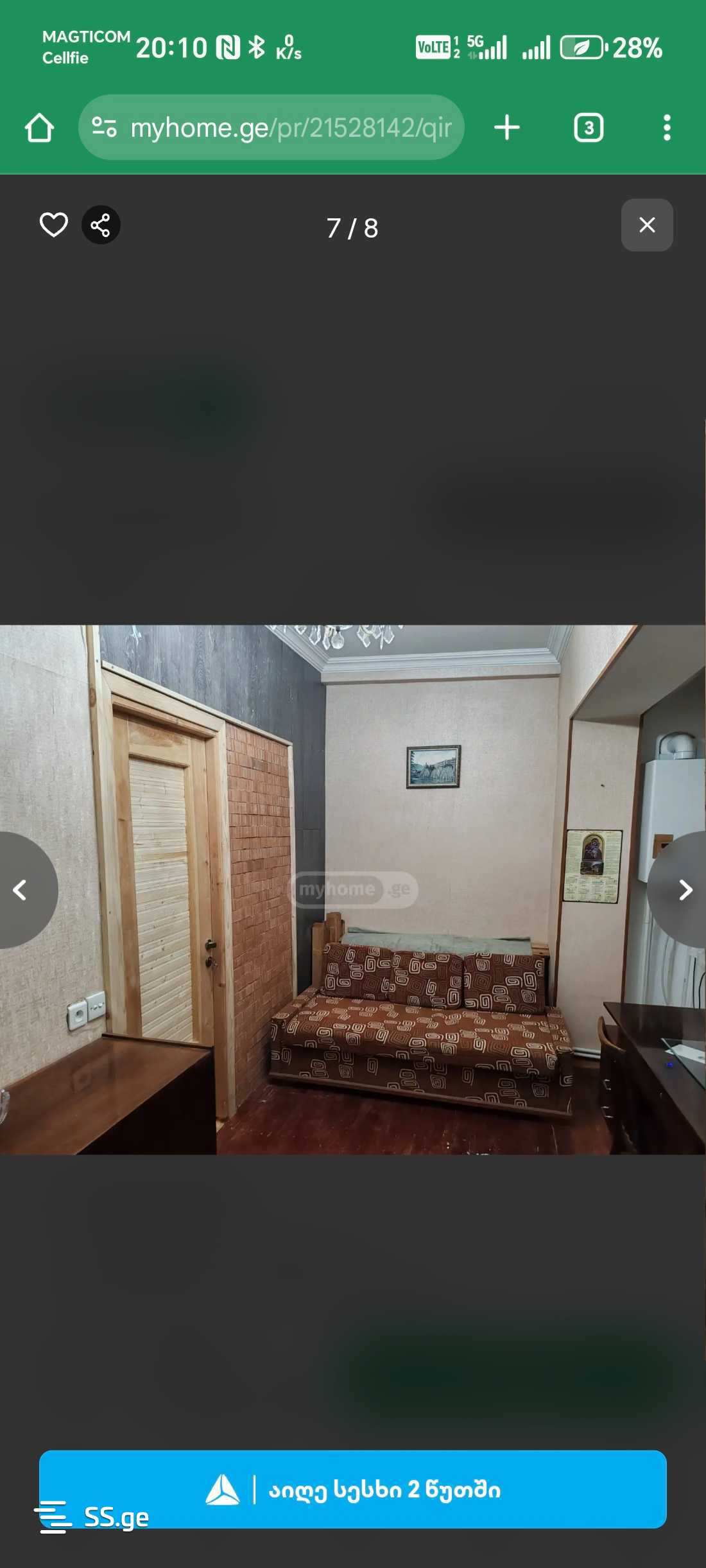View site settings icon in address bar
The height and width of the screenshot is (1568, 706).
coord(104,128)
